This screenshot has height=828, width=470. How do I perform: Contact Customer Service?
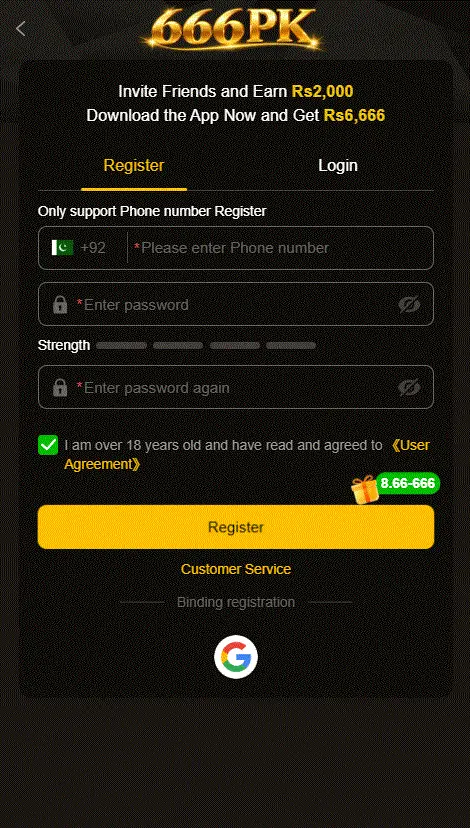[236, 569]
